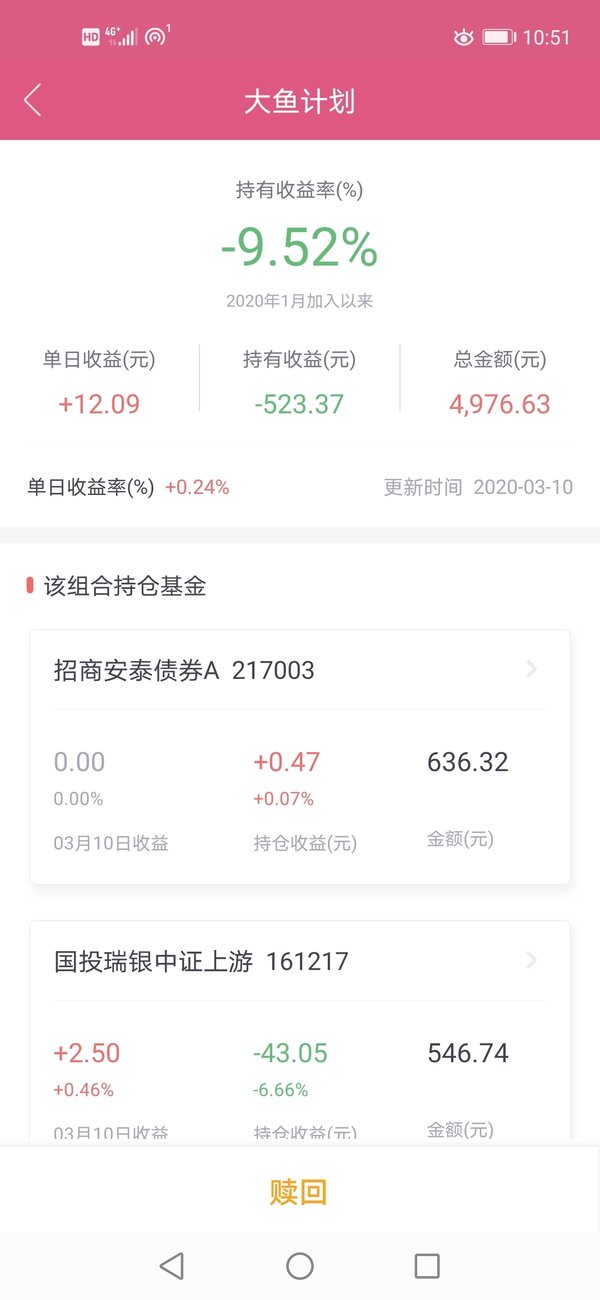
Task: Tap the 赎回 redeem button
Action: coord(299,1191)
